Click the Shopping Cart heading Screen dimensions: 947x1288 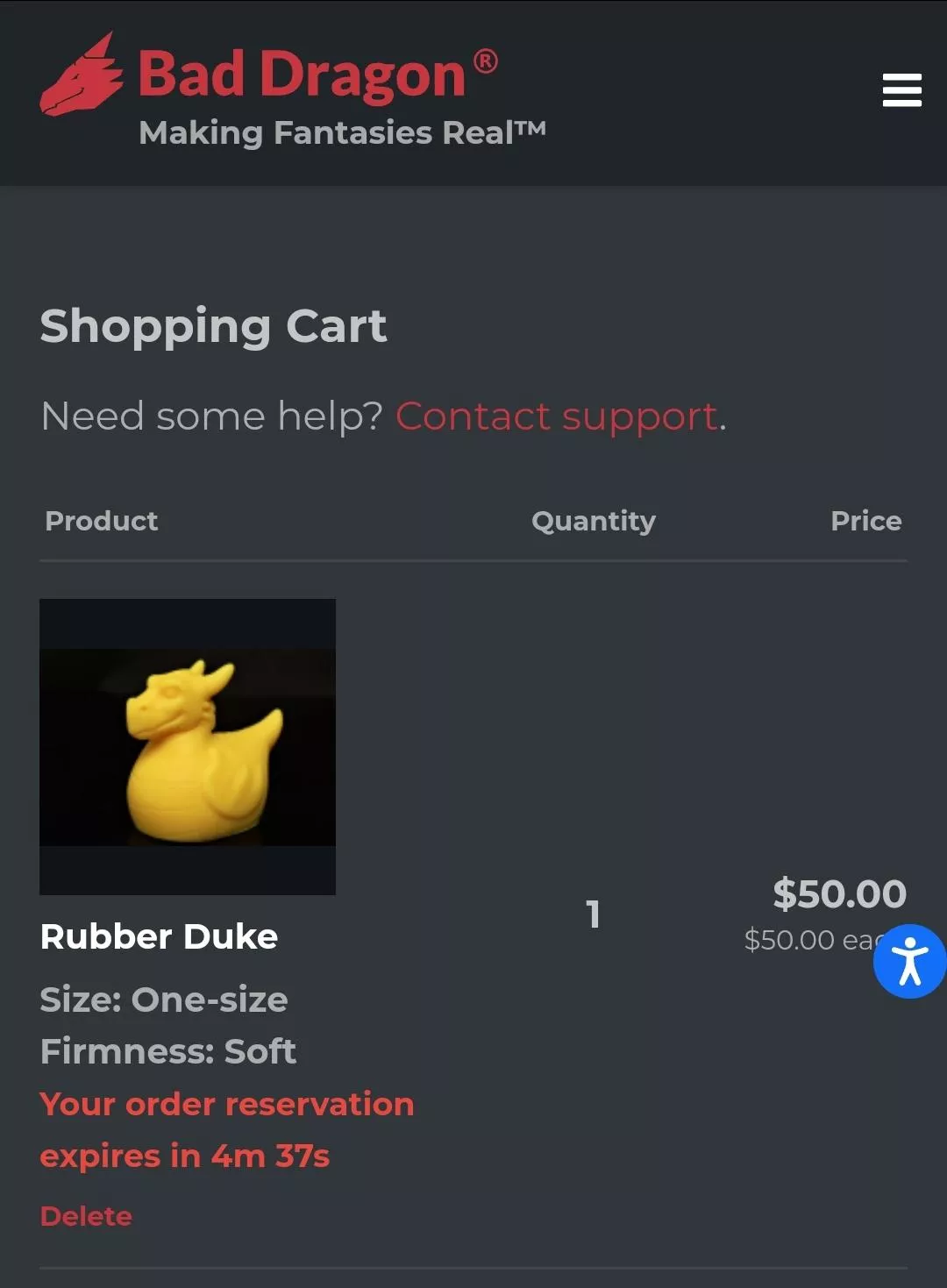coord(213,325)
